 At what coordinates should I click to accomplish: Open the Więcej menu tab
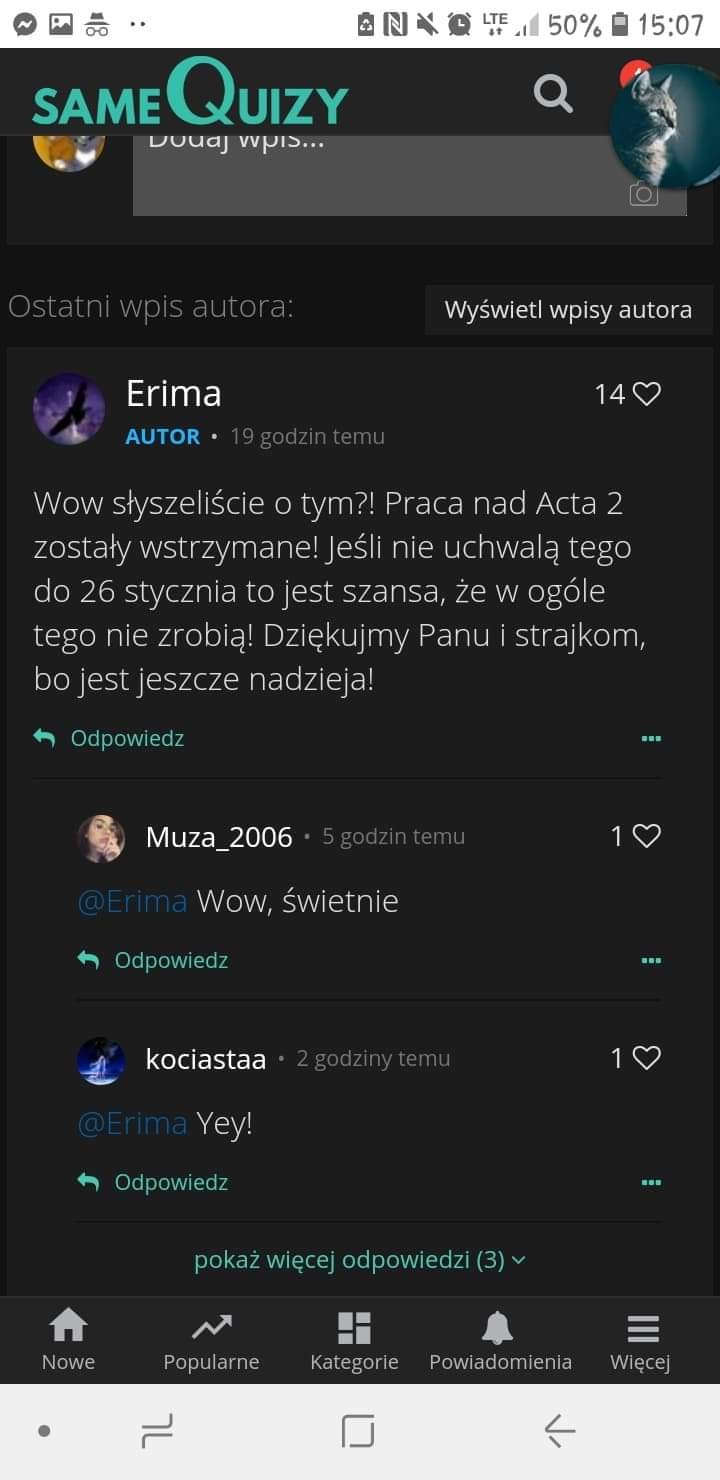click(640, 1341)
